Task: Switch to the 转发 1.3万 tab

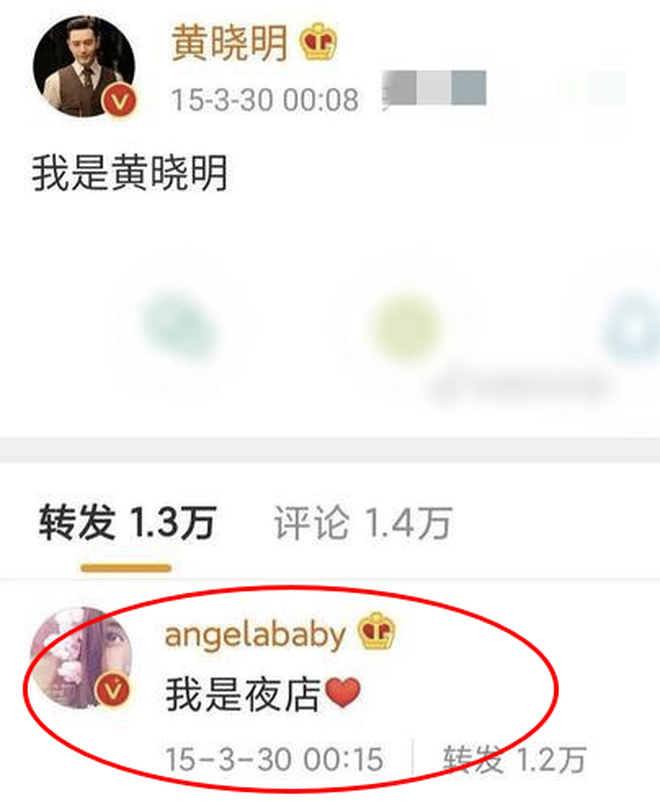Action: point(127,522)
